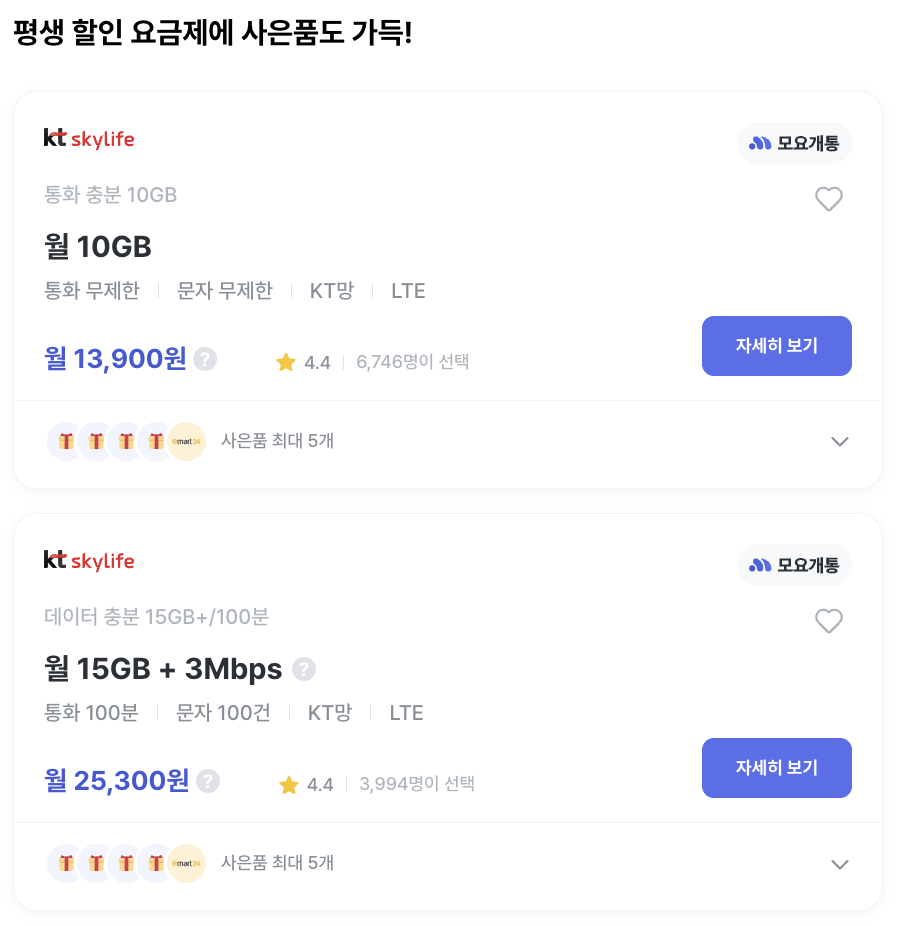
Task: Click the kt skylife logo on the first card
Action: [89, 139]
